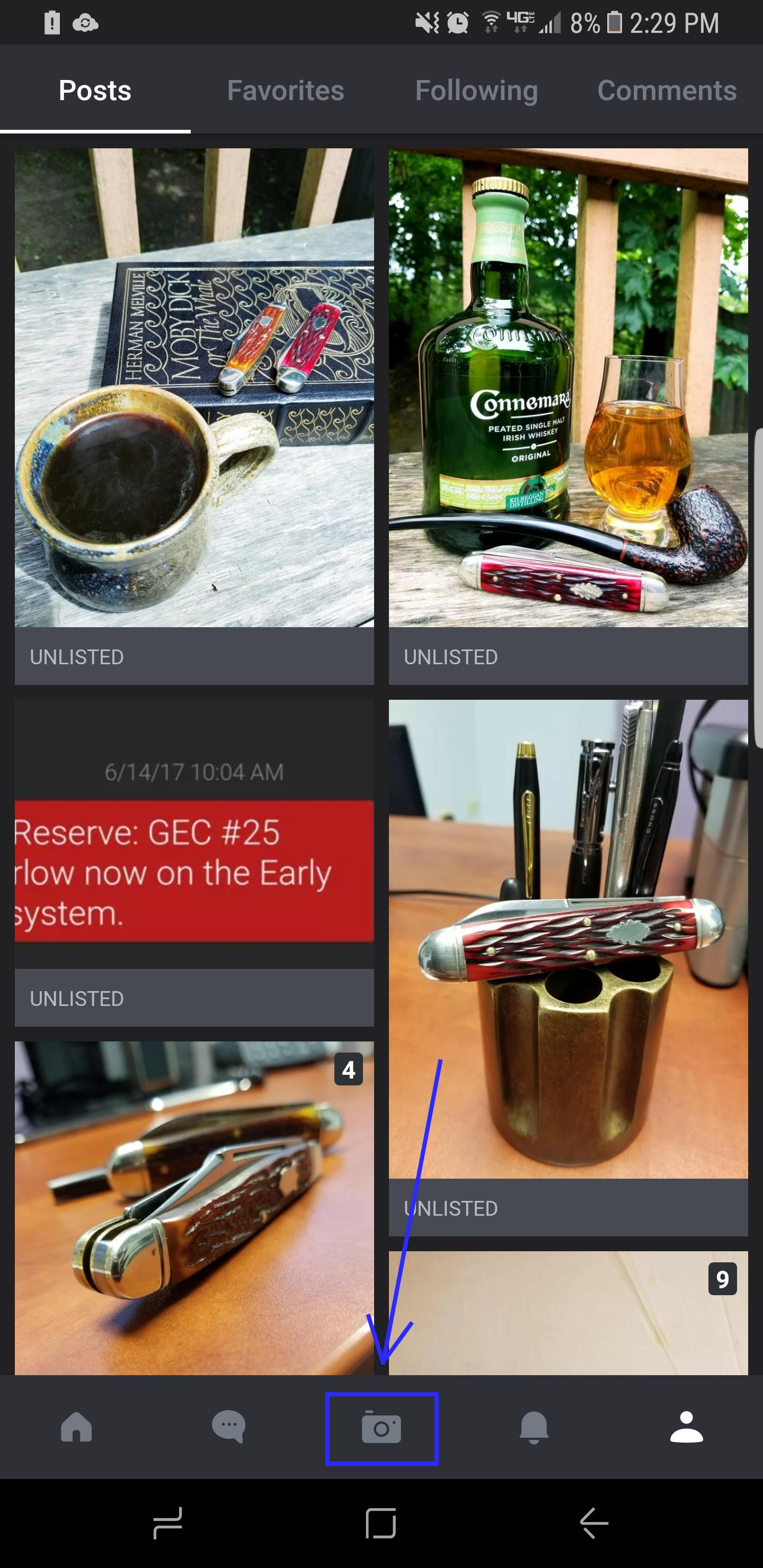Go to the home feed
This screenshot has width=763, height=1568.
tap(77, 1428)
